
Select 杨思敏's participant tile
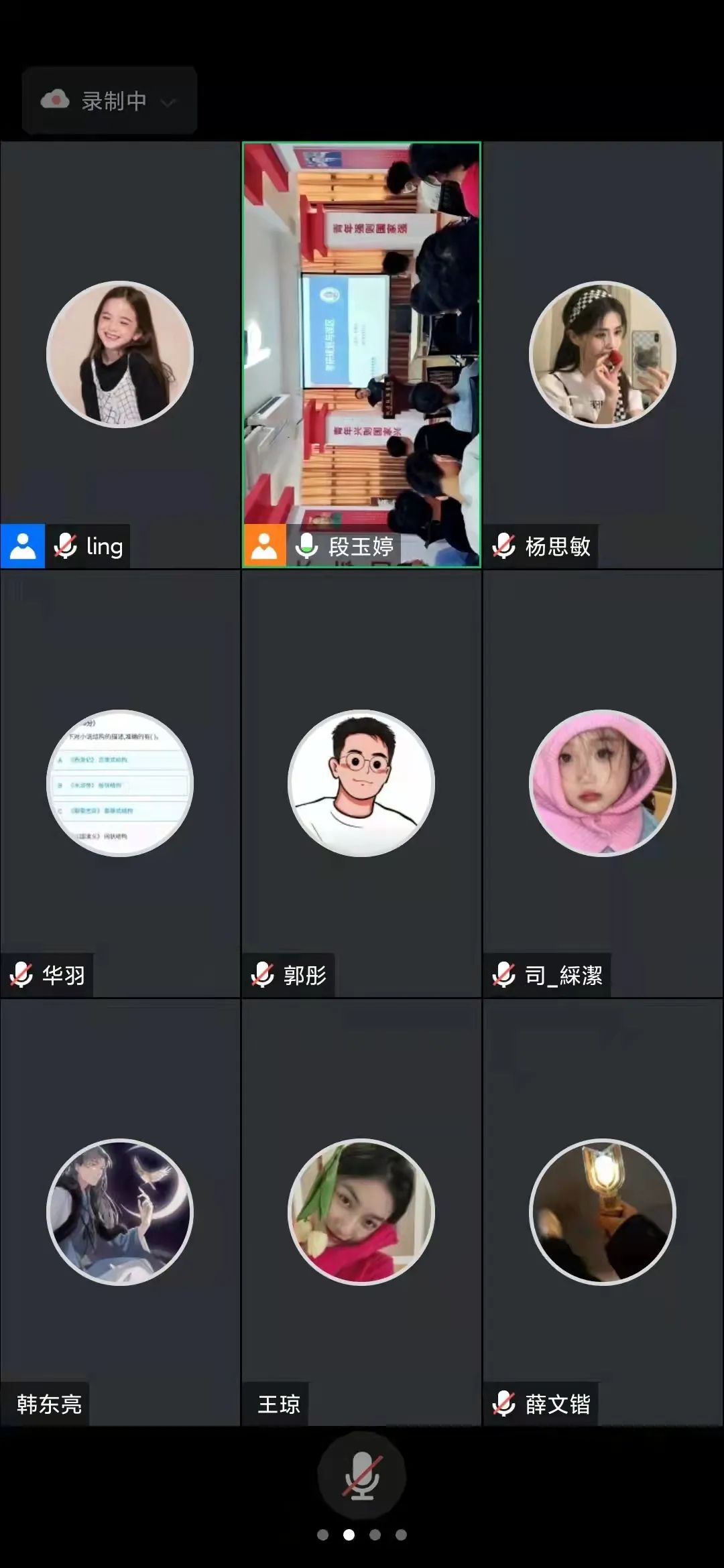tap(603, 354)
